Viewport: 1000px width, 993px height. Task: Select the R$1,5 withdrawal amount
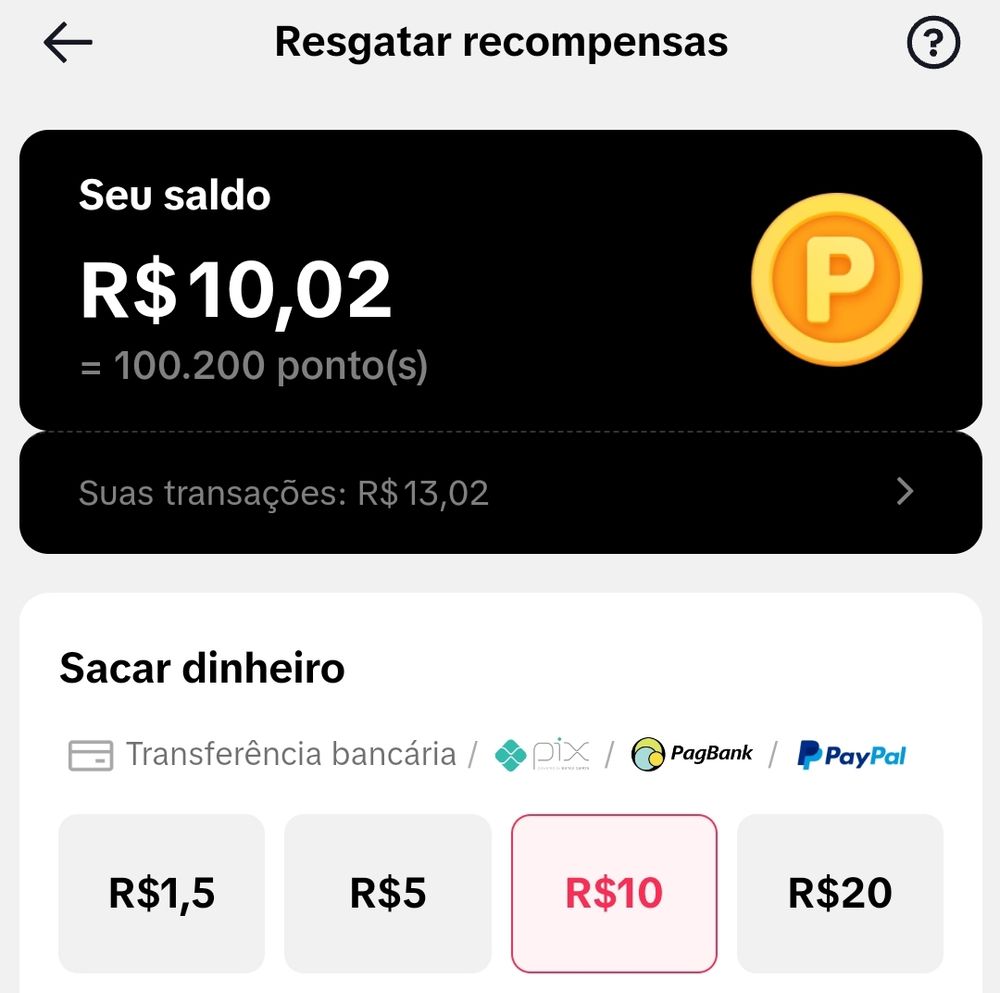(162, 893)
